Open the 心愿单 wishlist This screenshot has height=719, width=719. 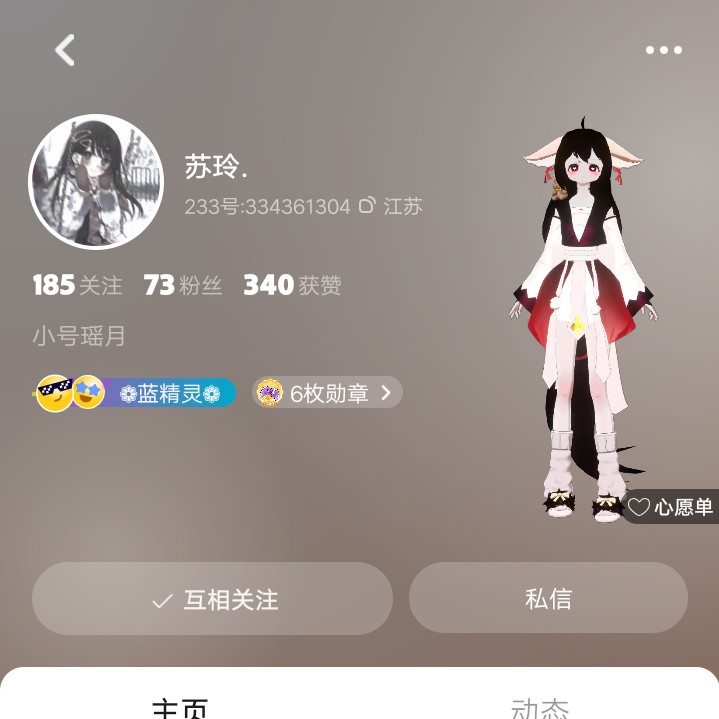(671, 507)
